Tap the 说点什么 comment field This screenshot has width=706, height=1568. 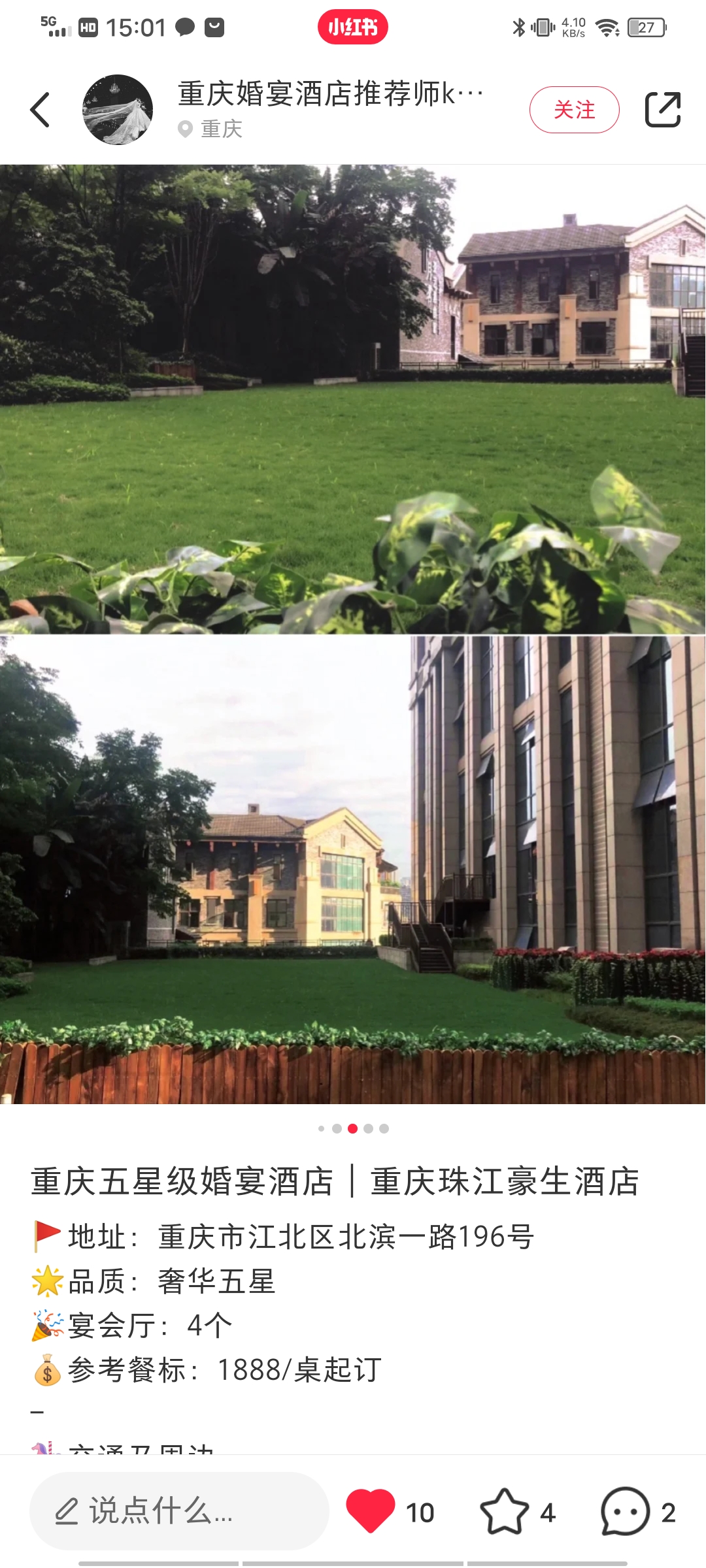(179, 1511)
